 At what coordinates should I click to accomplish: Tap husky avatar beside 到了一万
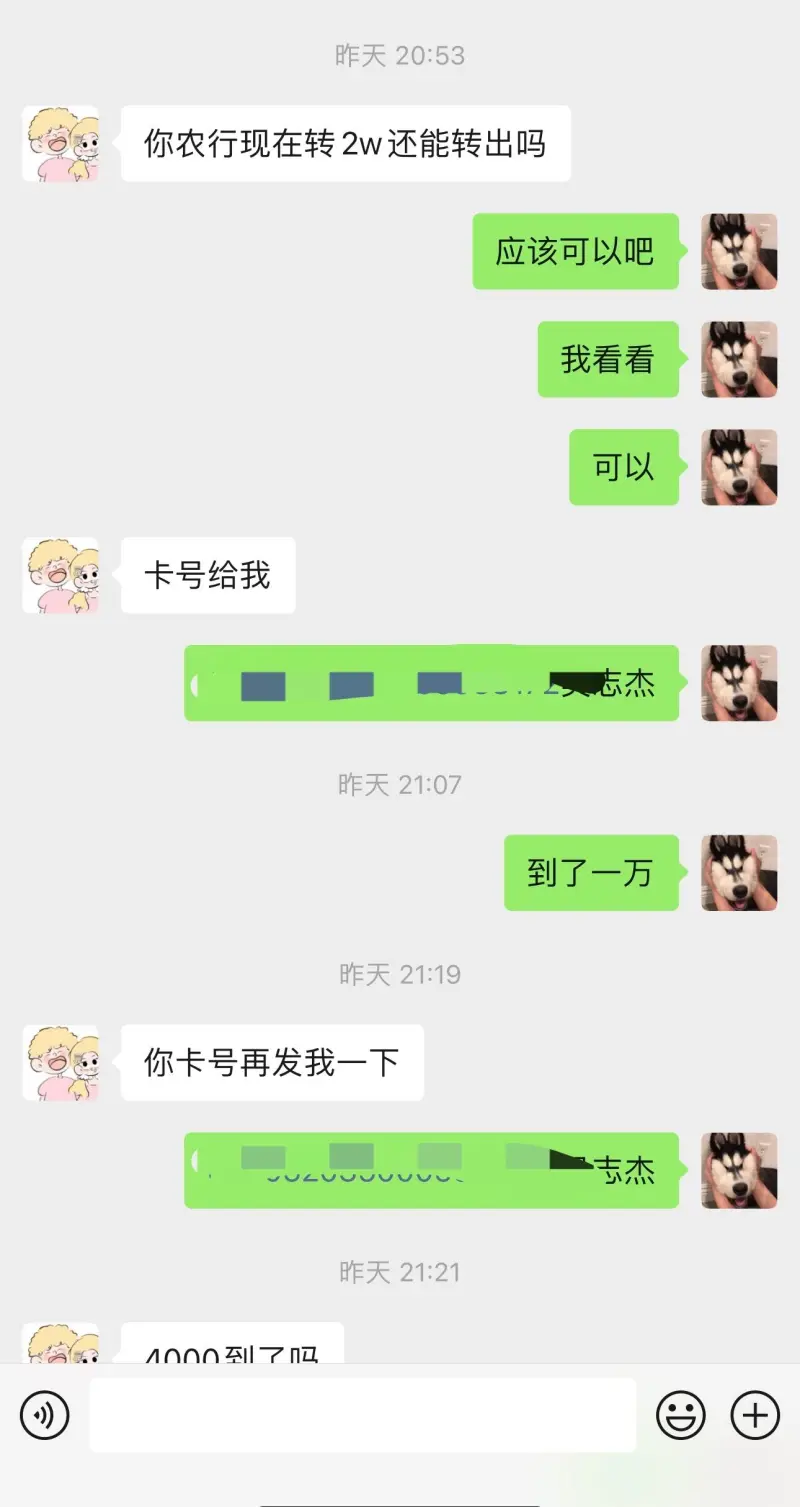(739, 873)
